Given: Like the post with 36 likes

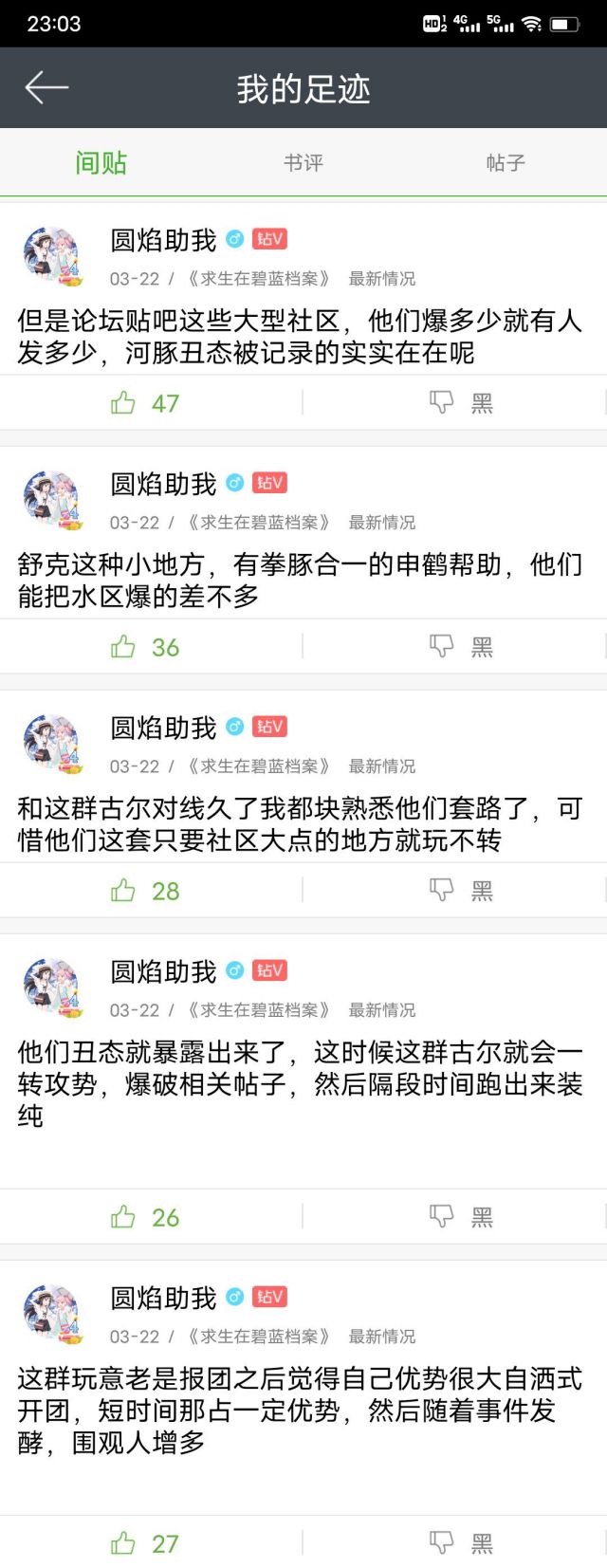Looking at the screenshot, I should 144,647.
